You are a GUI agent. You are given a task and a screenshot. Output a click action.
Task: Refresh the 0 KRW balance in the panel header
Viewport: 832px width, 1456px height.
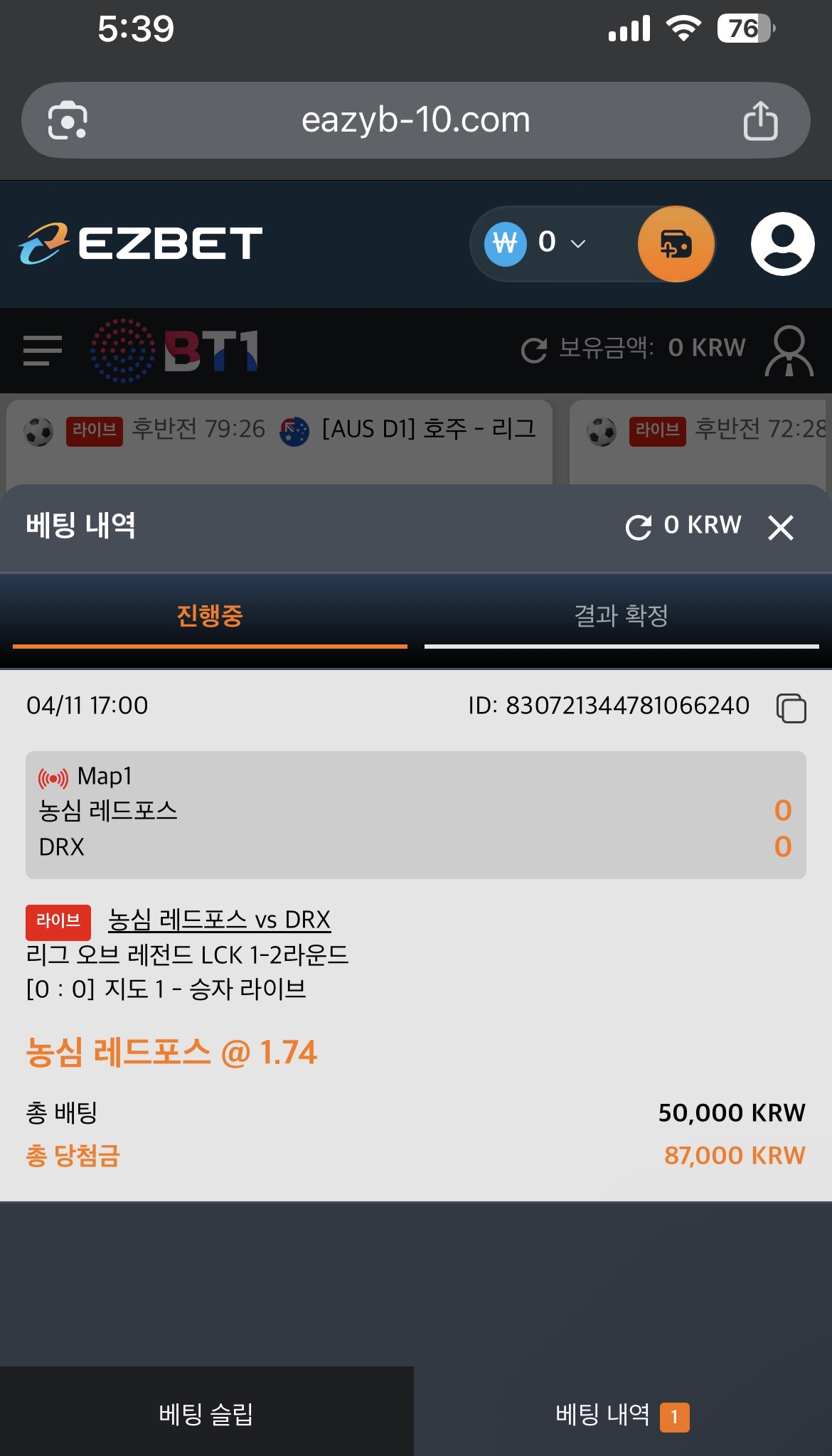pyautogui.click(x=638, y=527)
